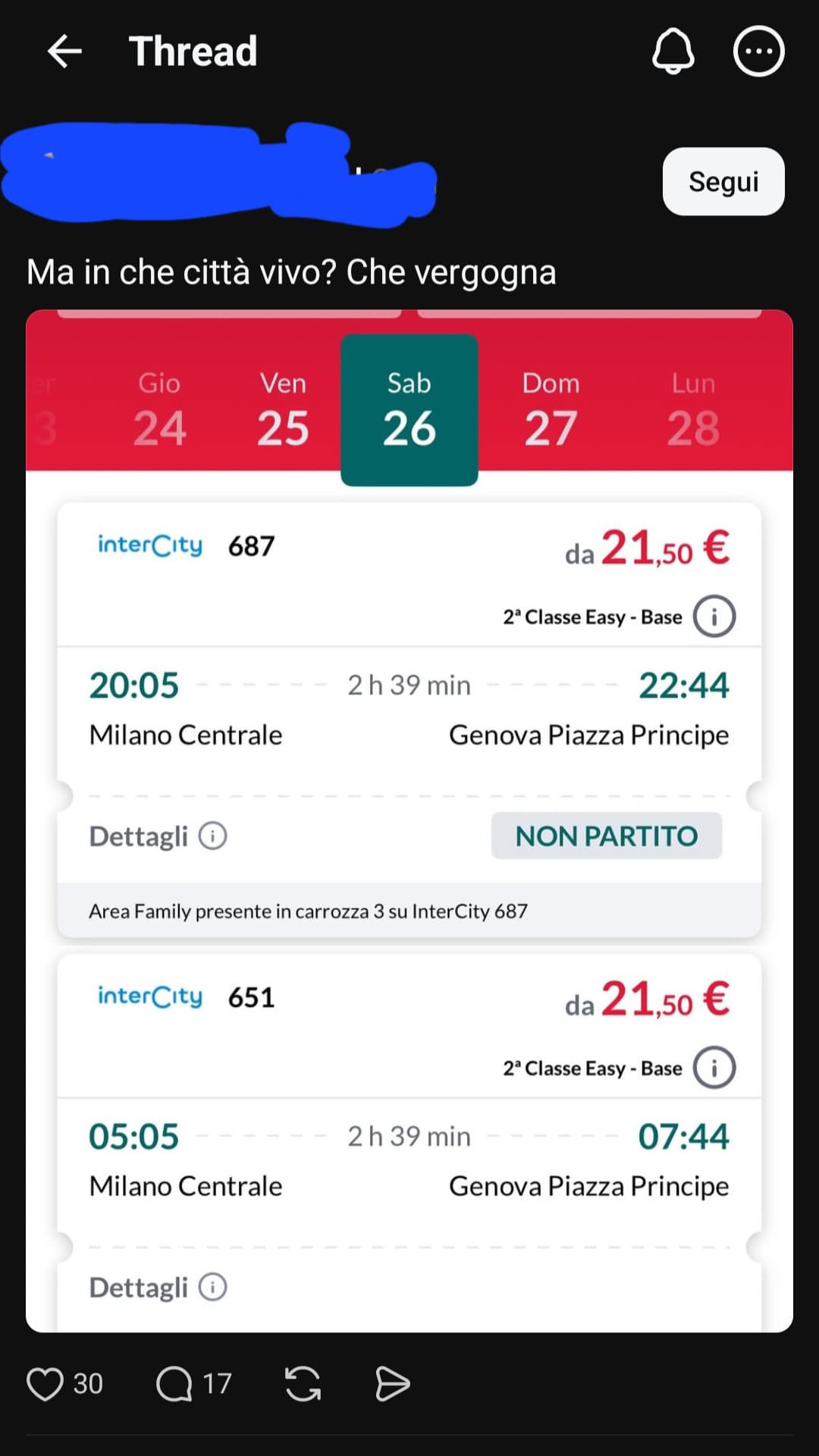The width and height of the screenshot is (819, 1456).
Task: Follow the author with Segui
Action: tap(723, 181)
